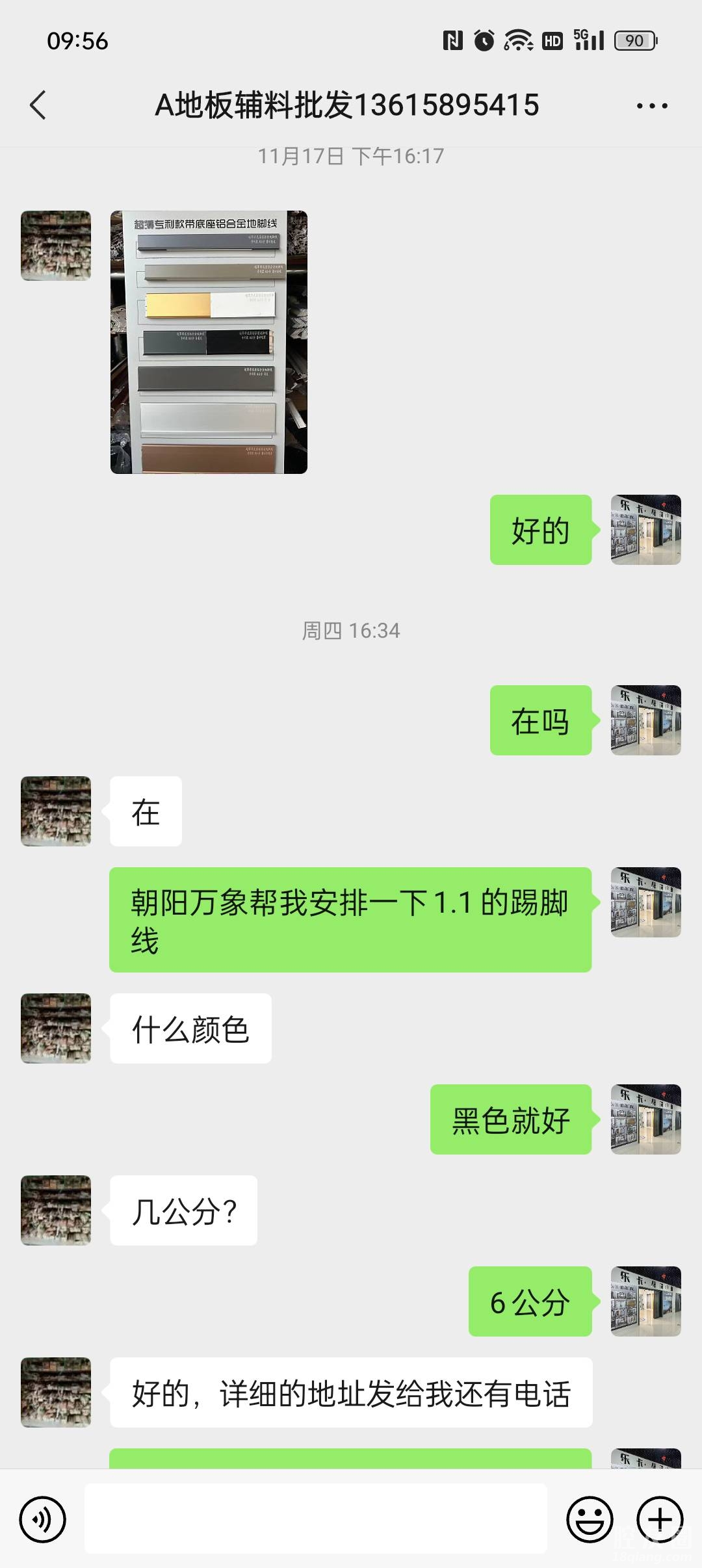Open the contact's avatar beside 什么颜色

click(56, 1028)
